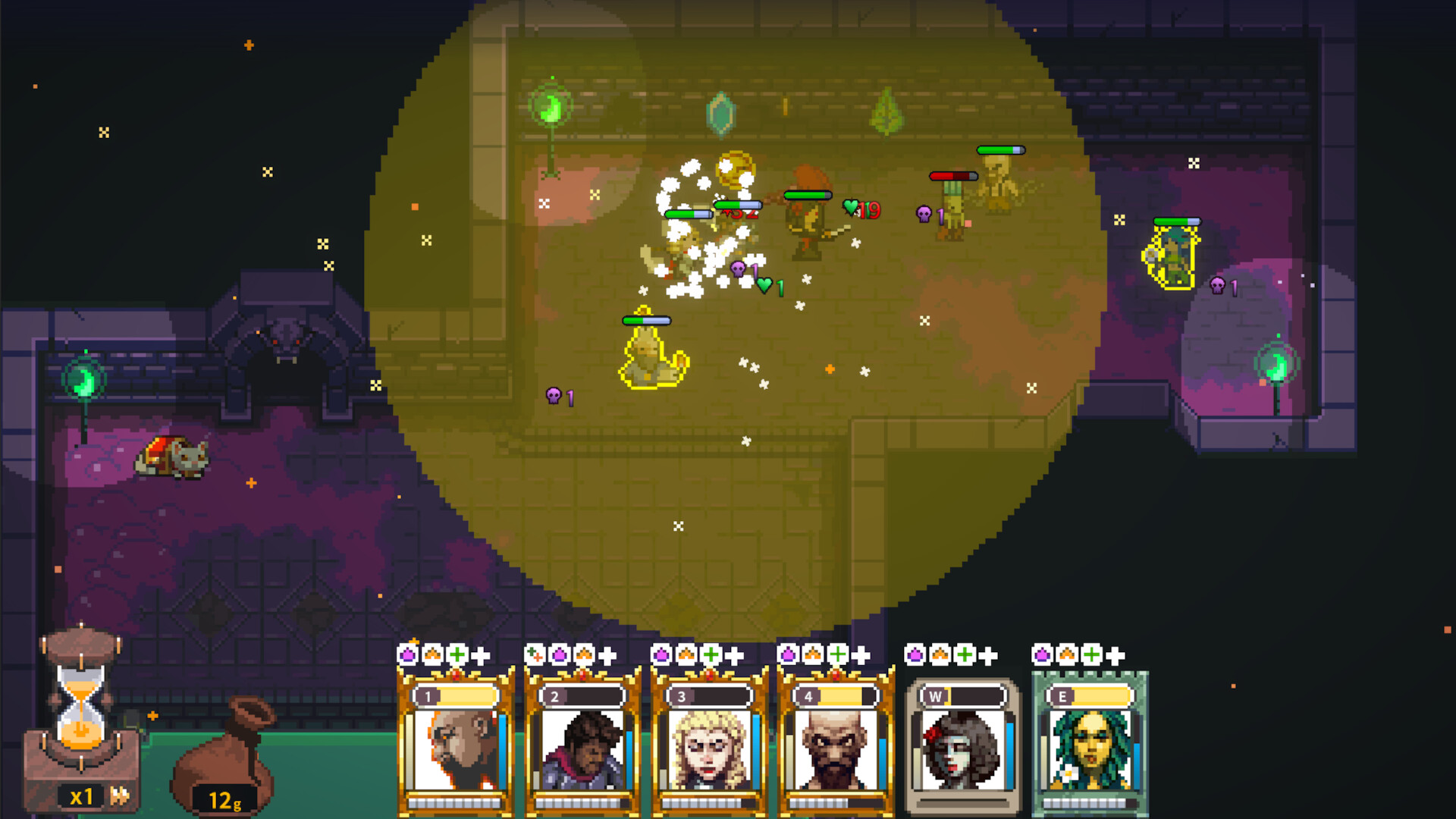
Task: Select hero card 4, the bearded bald man
Action: [x=836, y=747]
